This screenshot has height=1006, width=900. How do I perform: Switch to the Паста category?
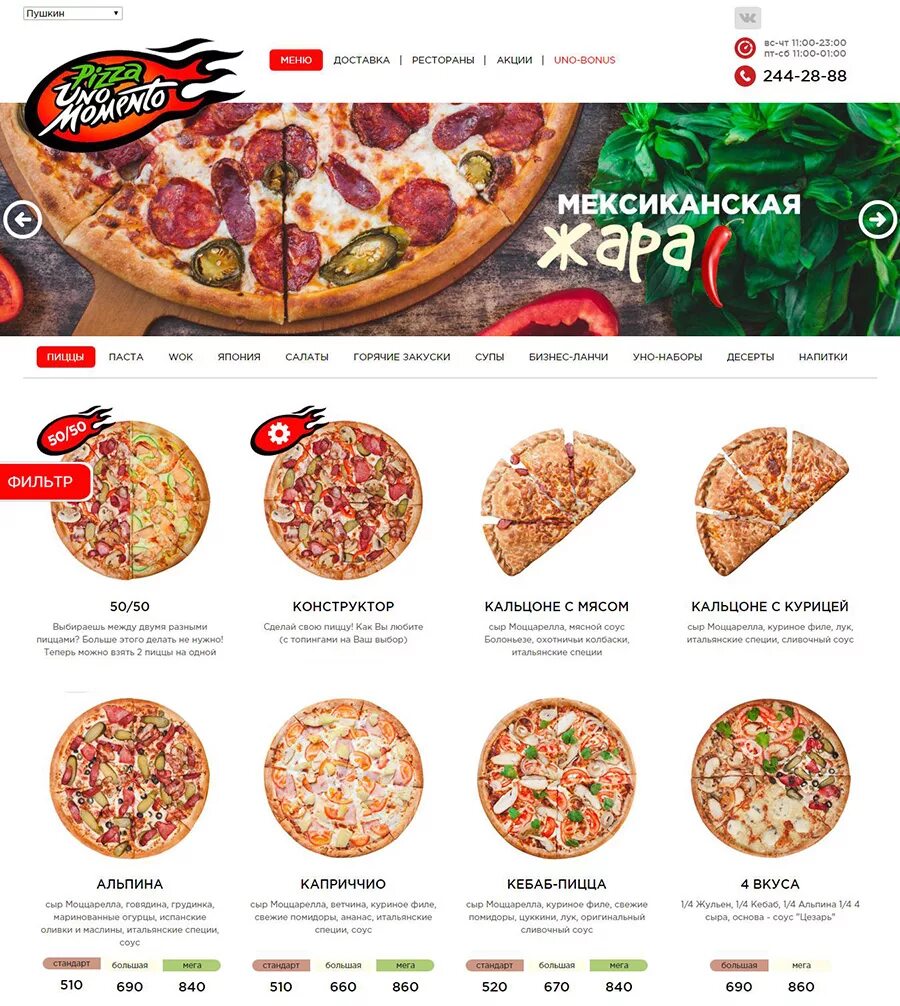(126, 357)
